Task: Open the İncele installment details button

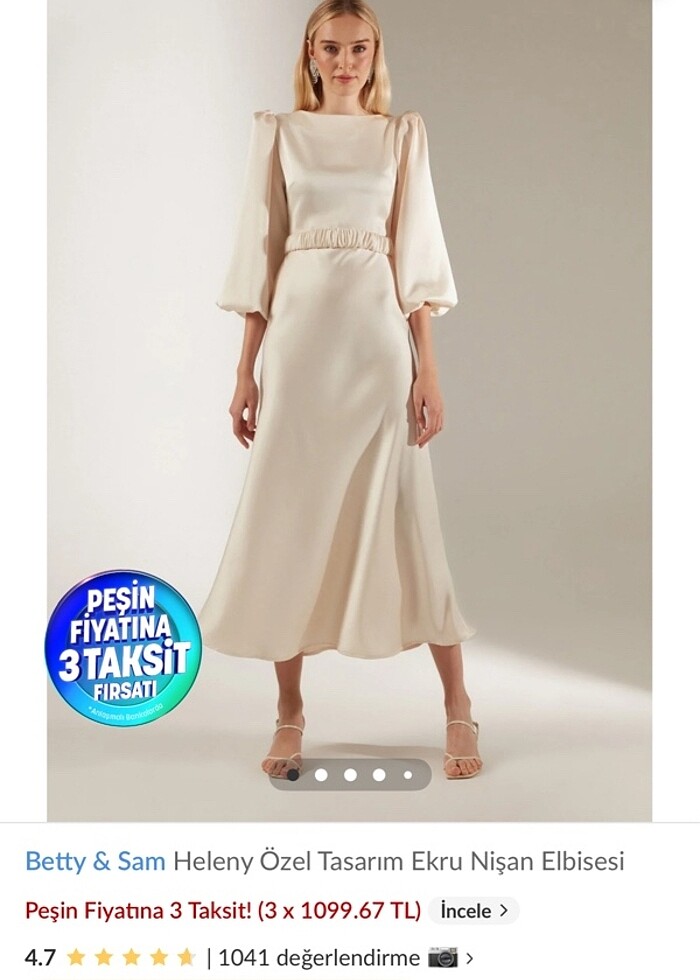Action: (474, 911)
